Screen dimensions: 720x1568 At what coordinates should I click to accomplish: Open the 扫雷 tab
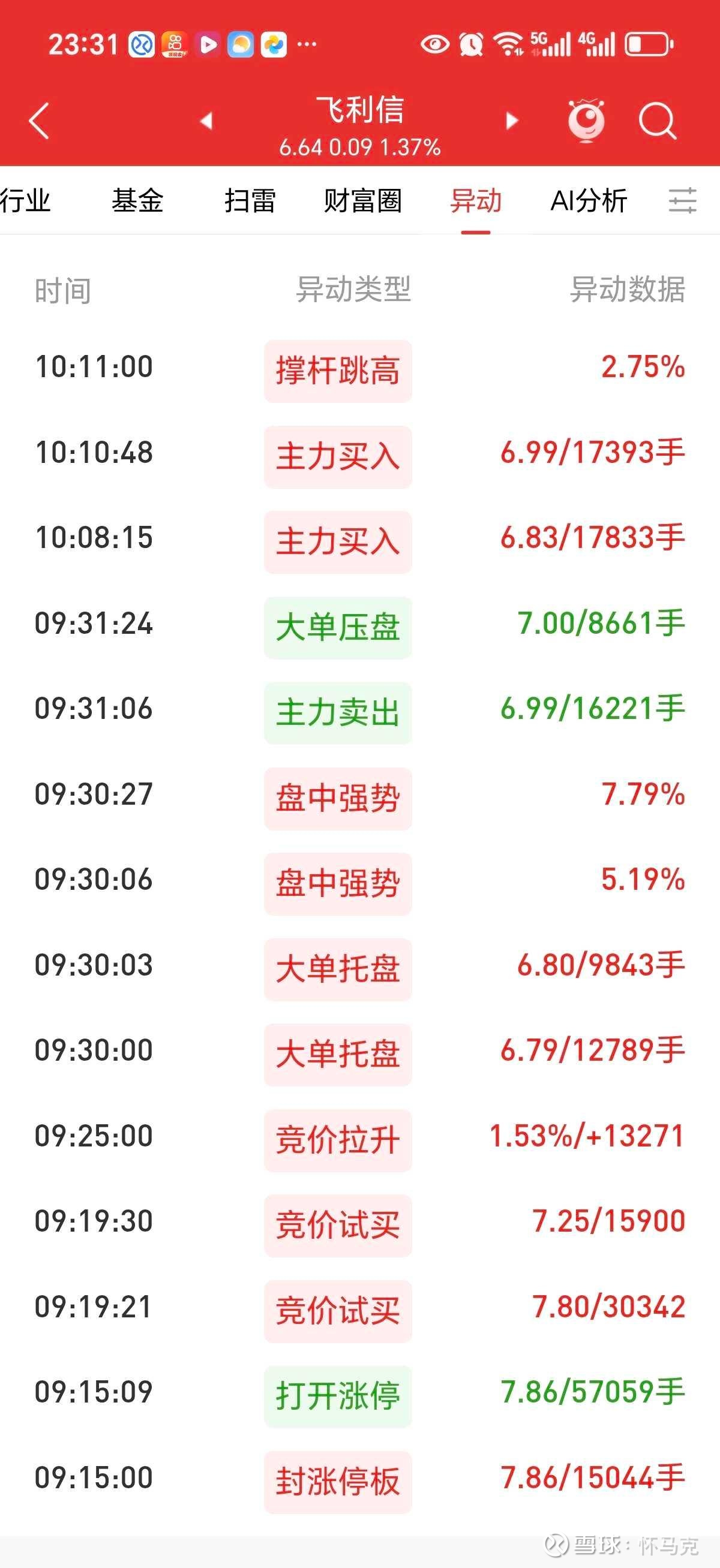click(x=250, y=200)
